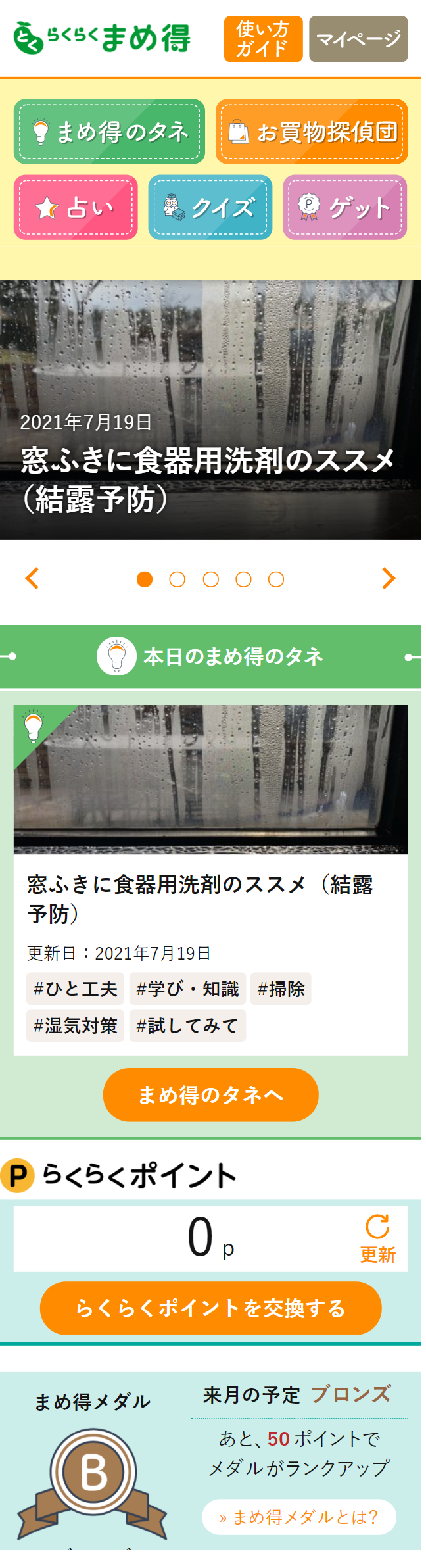Viewport: 426px width, 1568px height.
Task: Jump to the third carousel dot
Action: 210,579
